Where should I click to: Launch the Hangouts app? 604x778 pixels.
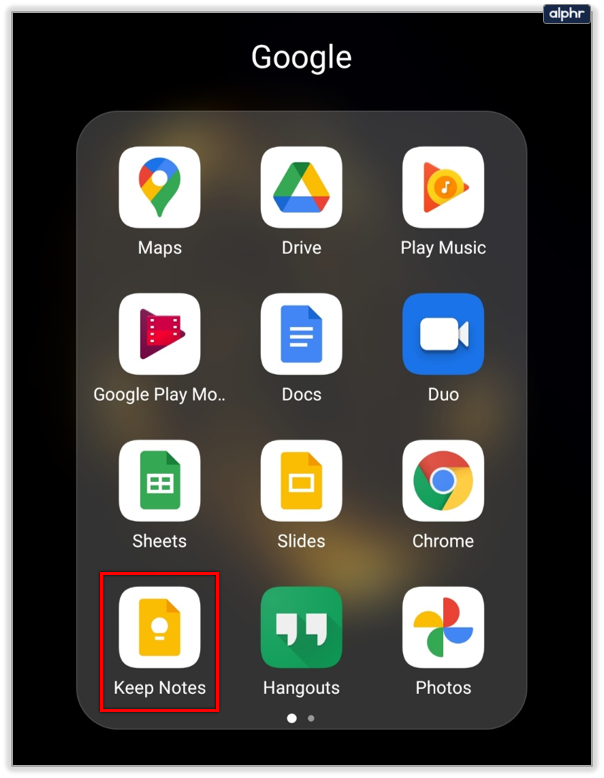(x=301, y=628)
